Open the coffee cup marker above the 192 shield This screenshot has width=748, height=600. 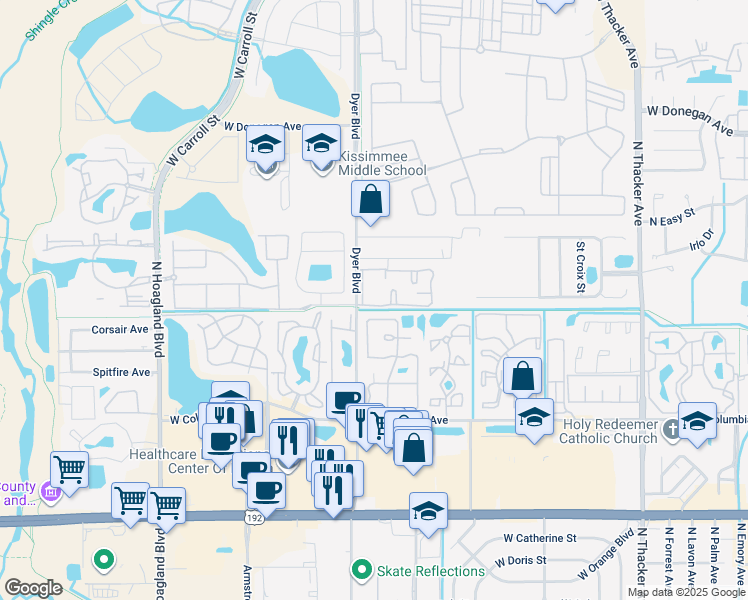(x=267, y=491)
